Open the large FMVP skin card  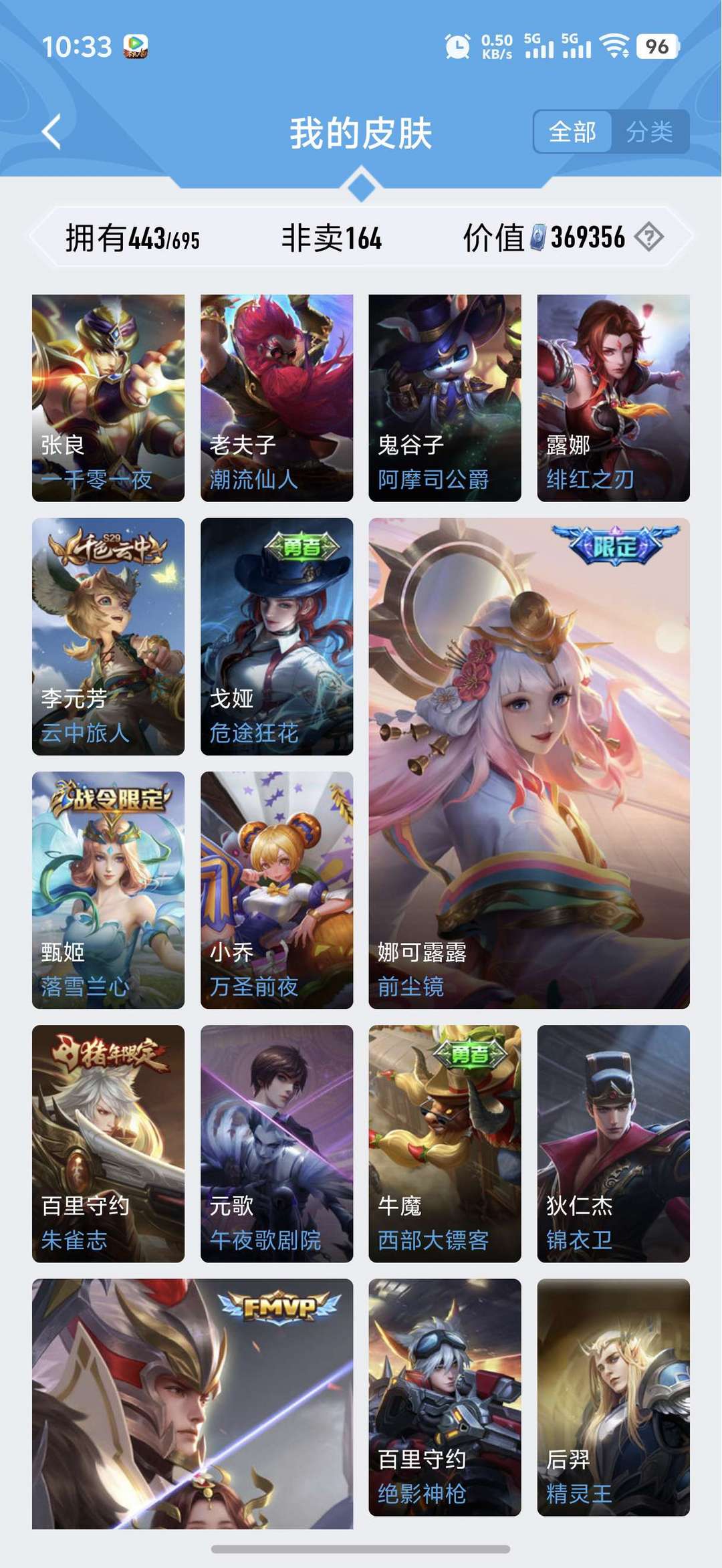click(193, 1404)
